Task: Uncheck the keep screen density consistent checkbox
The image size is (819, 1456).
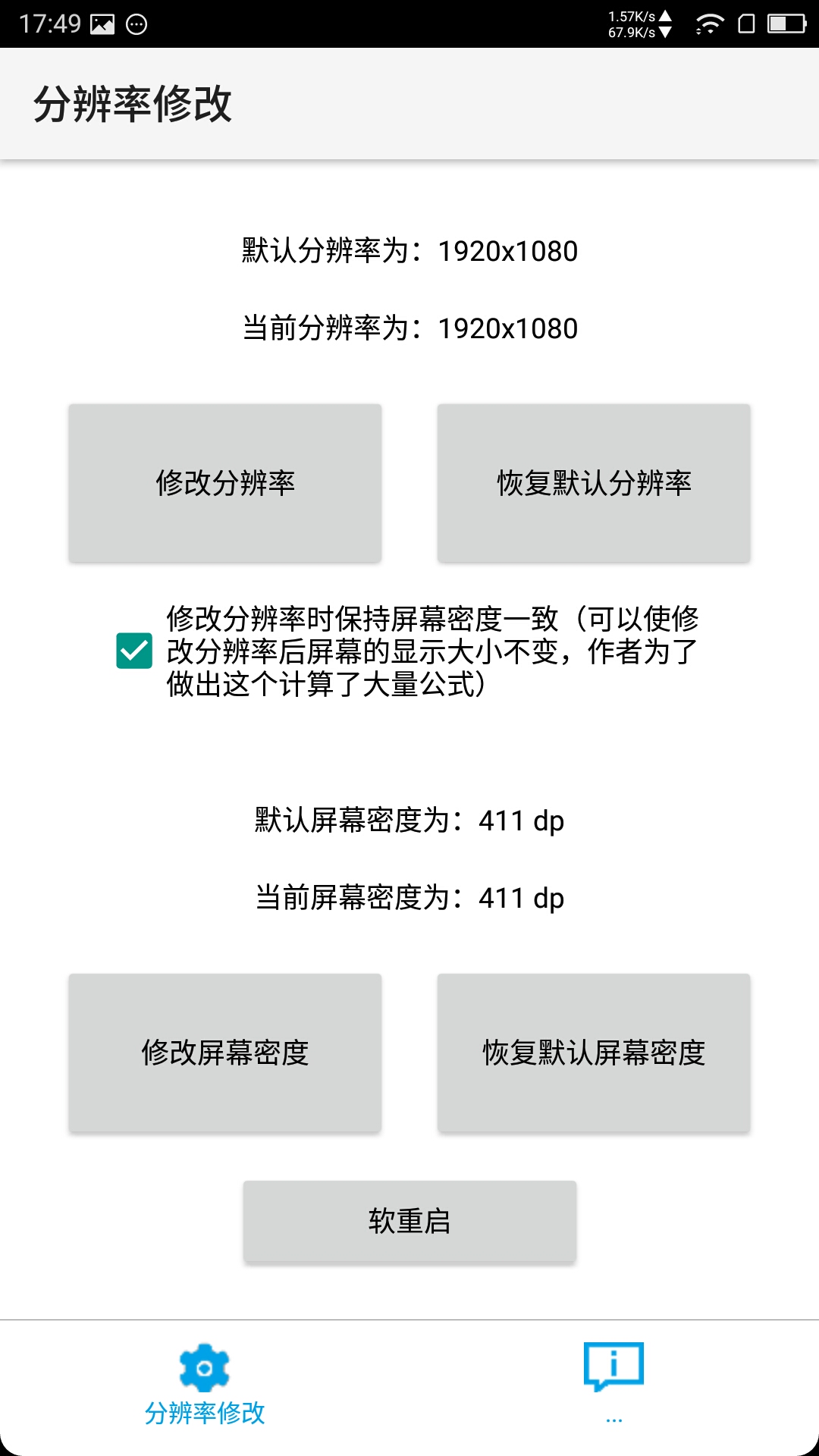Action: point(134,651)
